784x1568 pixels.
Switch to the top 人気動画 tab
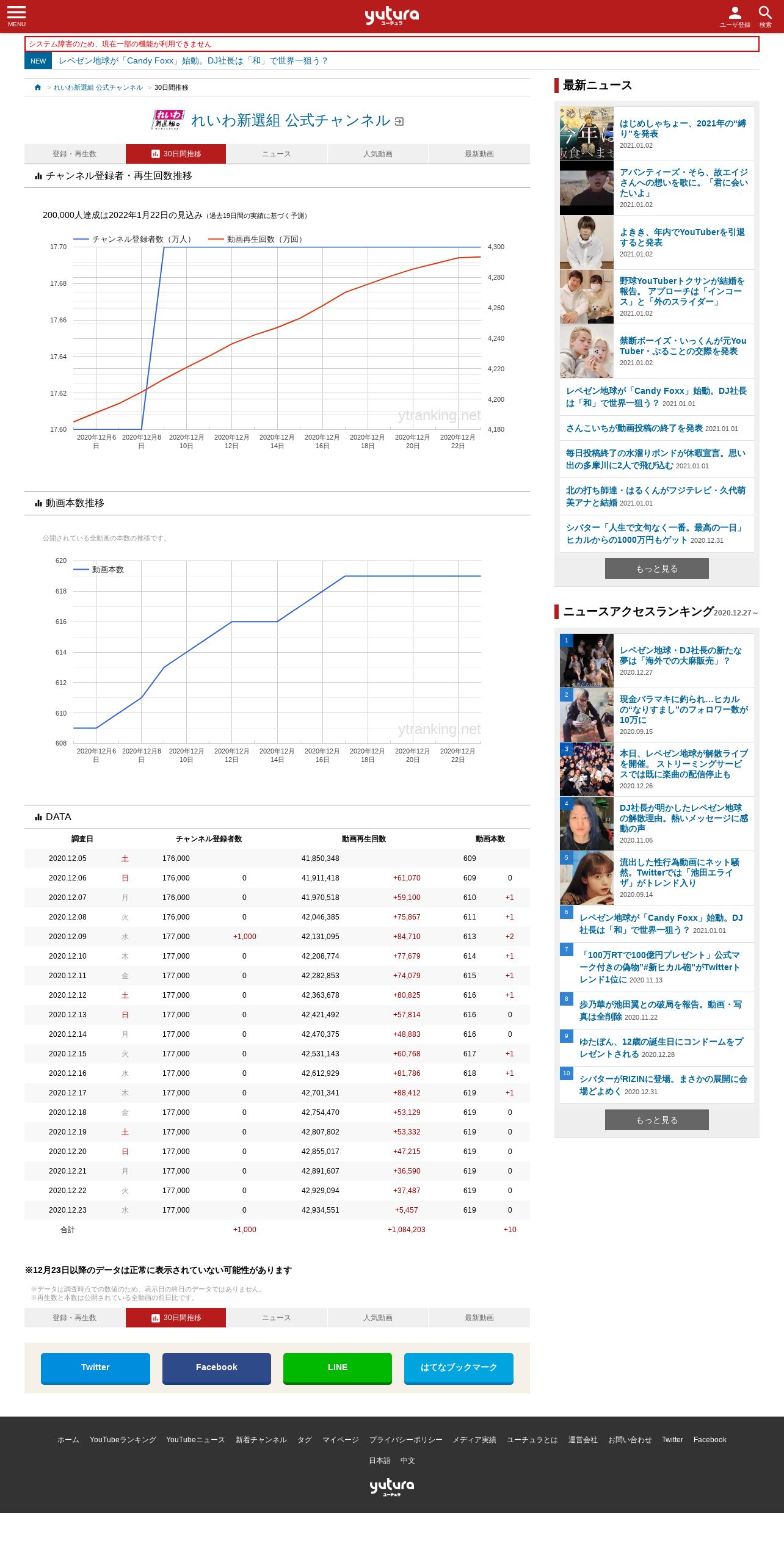[x=378, y=154]
